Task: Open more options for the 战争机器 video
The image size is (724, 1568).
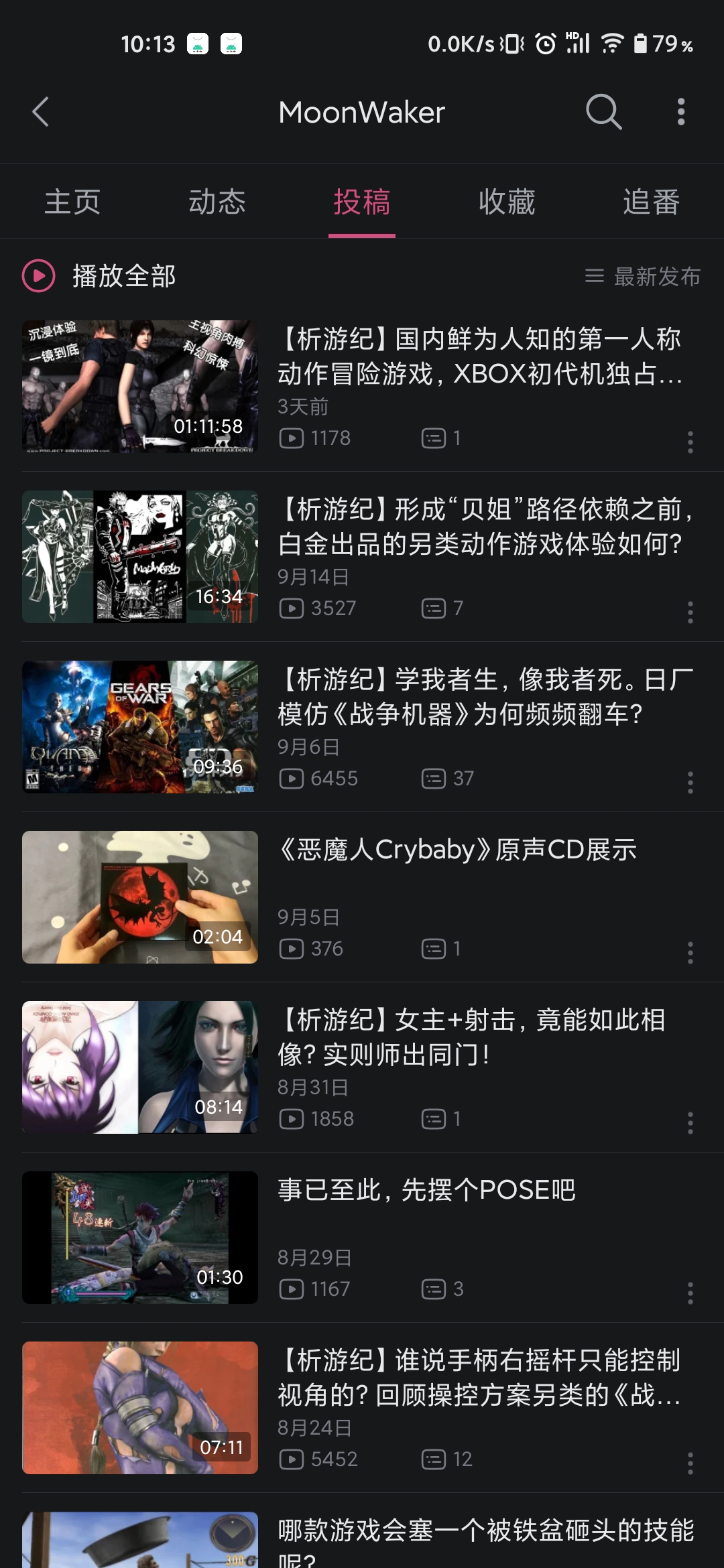Action: coord(690,782)
